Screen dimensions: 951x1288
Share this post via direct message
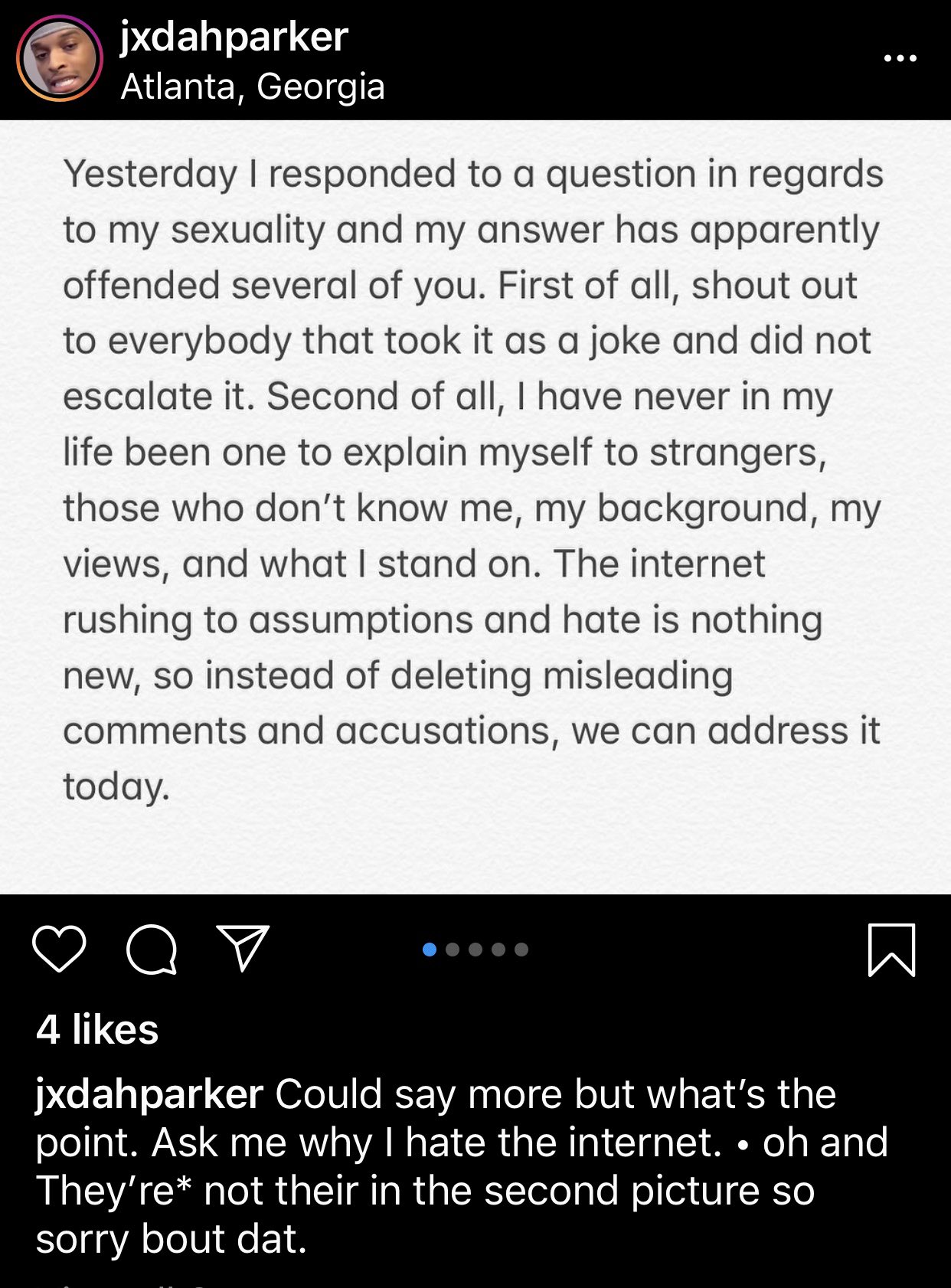[x=243, y=948]
